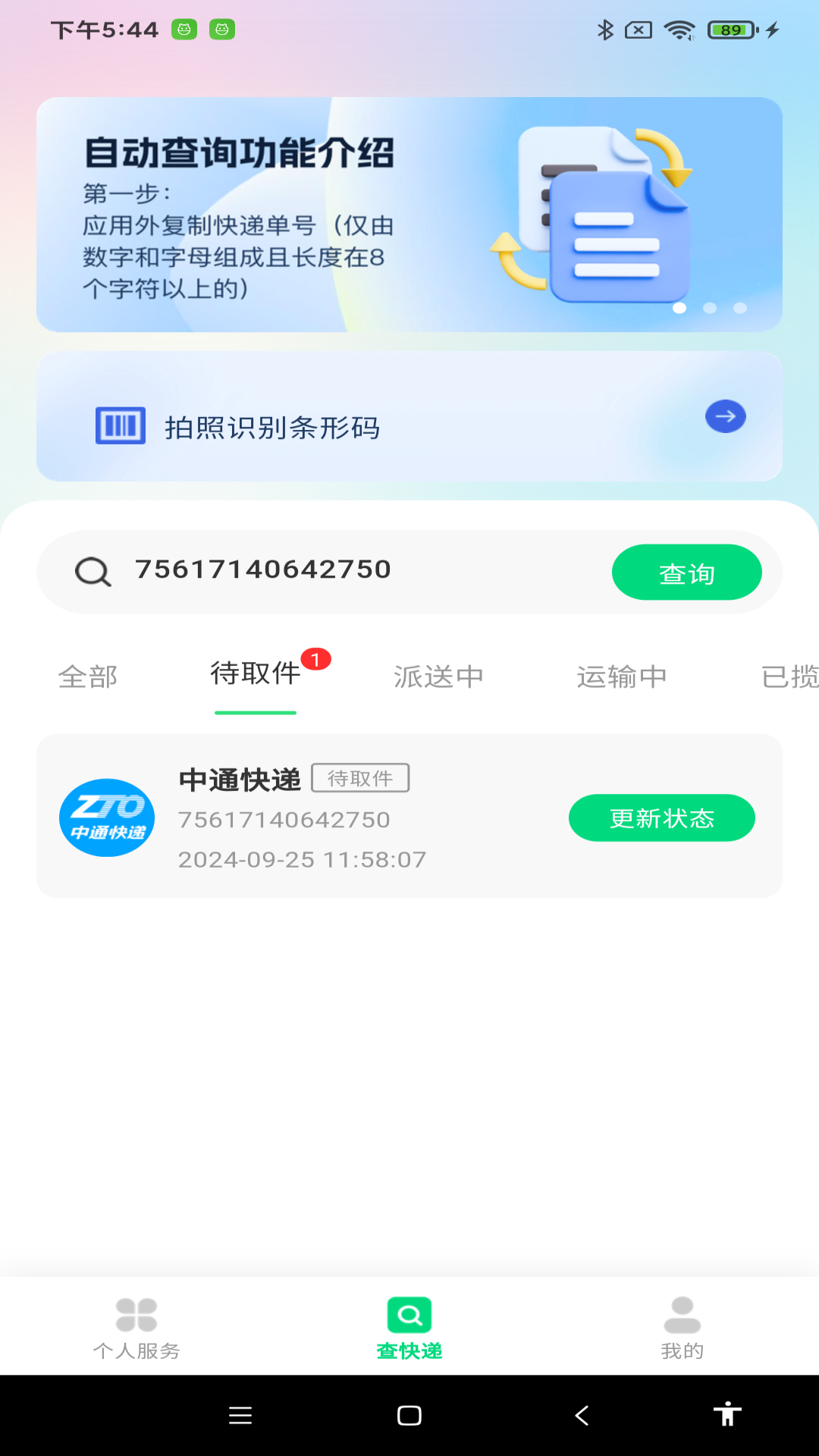The width and height of the screenshot is (819, 1456).
Task: Tap the red badge on 待取件 tab
Action: coord(318,658)
